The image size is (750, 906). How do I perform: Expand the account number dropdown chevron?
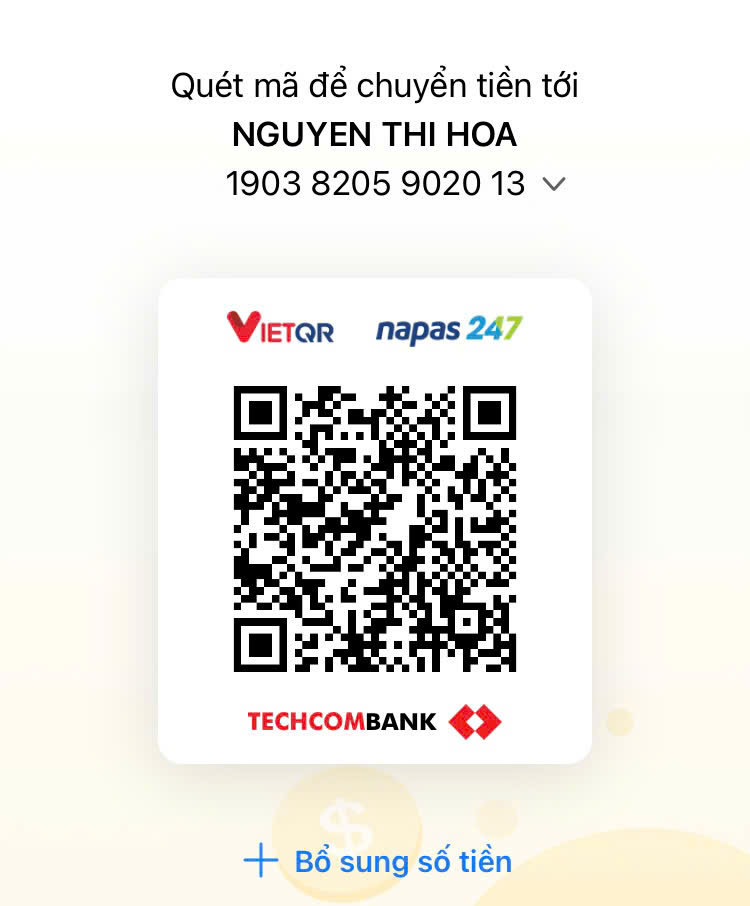[553, 184]
